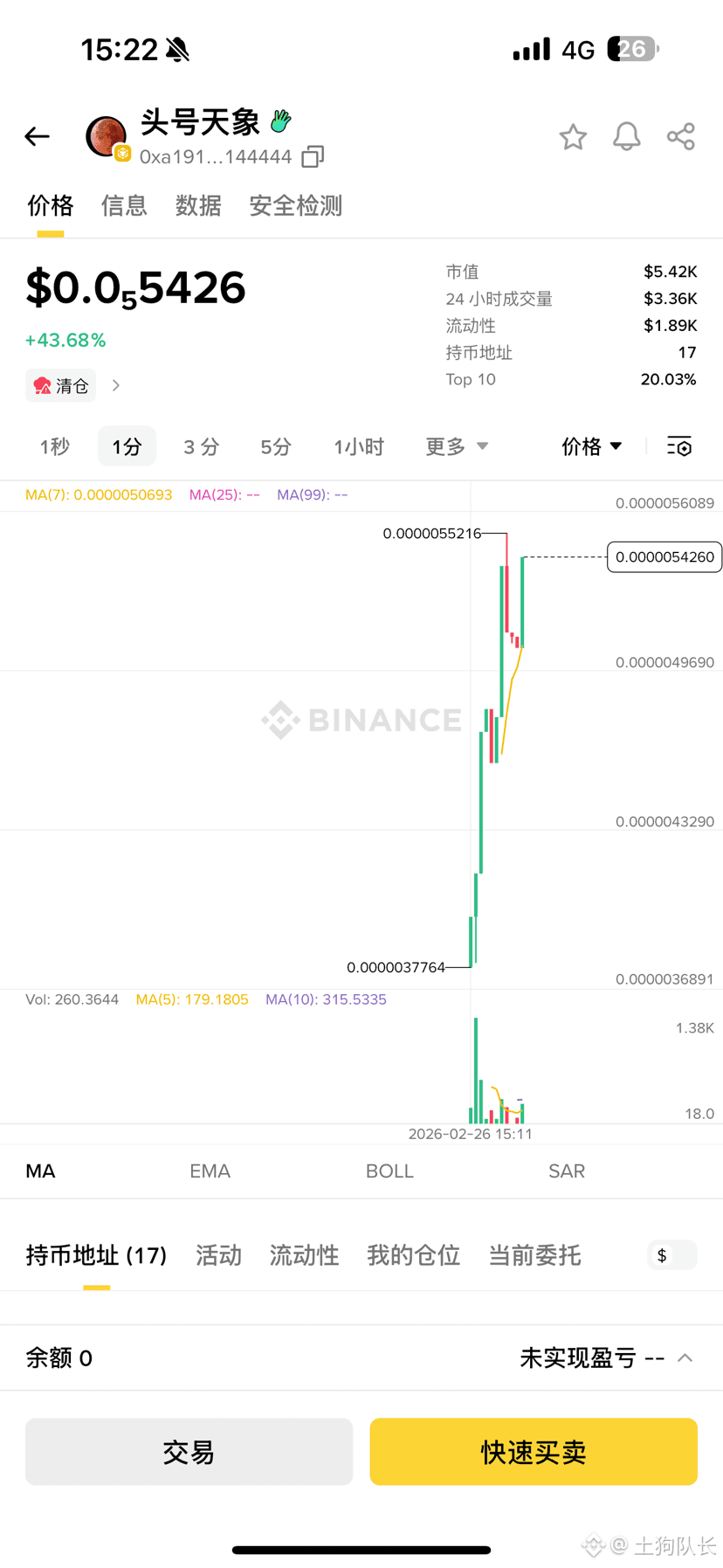The image size is (723, 1568).
Task: Share this token page
Action: pyautogui.click(x=680, y=137)
